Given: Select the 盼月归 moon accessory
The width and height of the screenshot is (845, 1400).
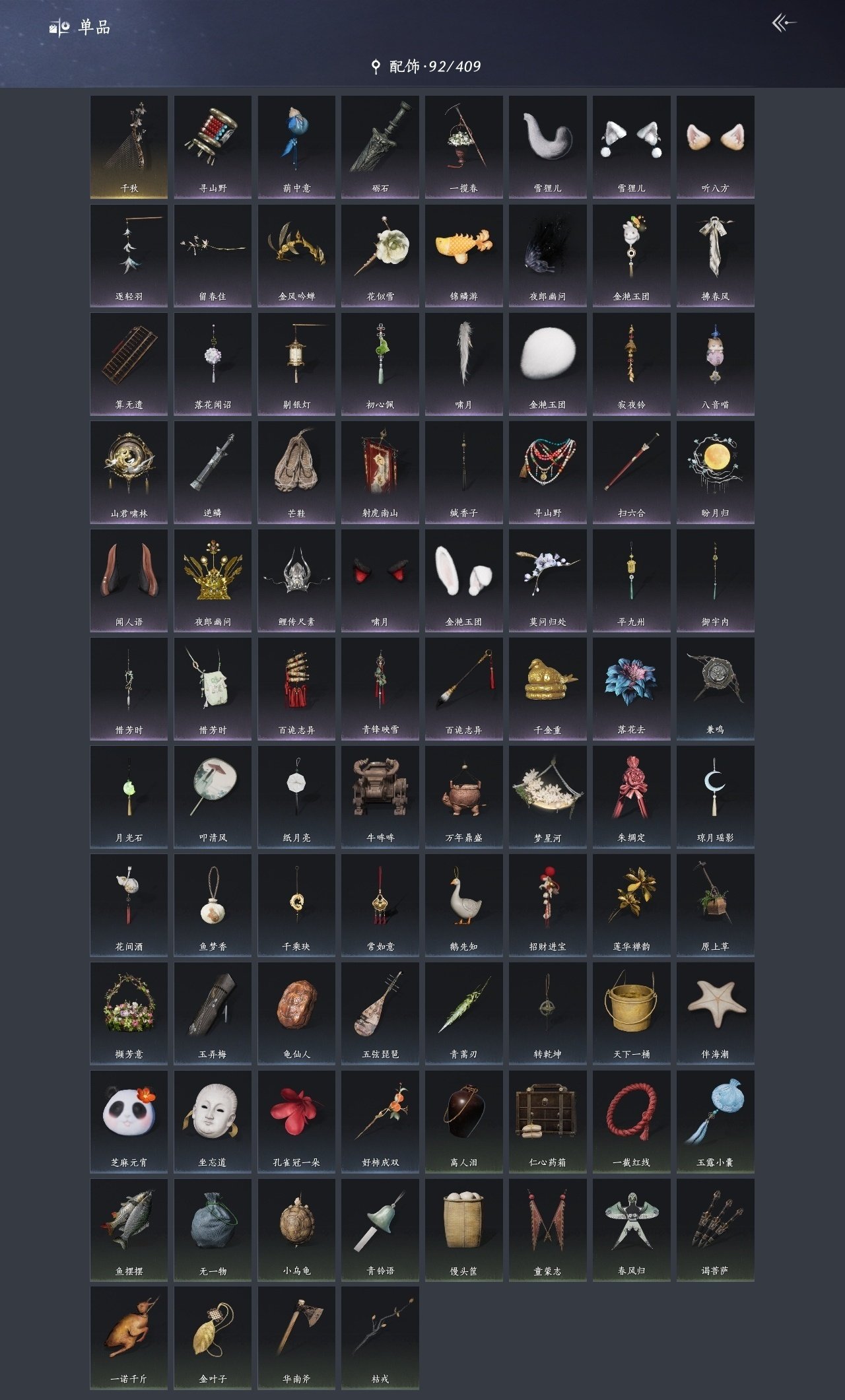Looking at the screenshot, I should pos(715,471).
